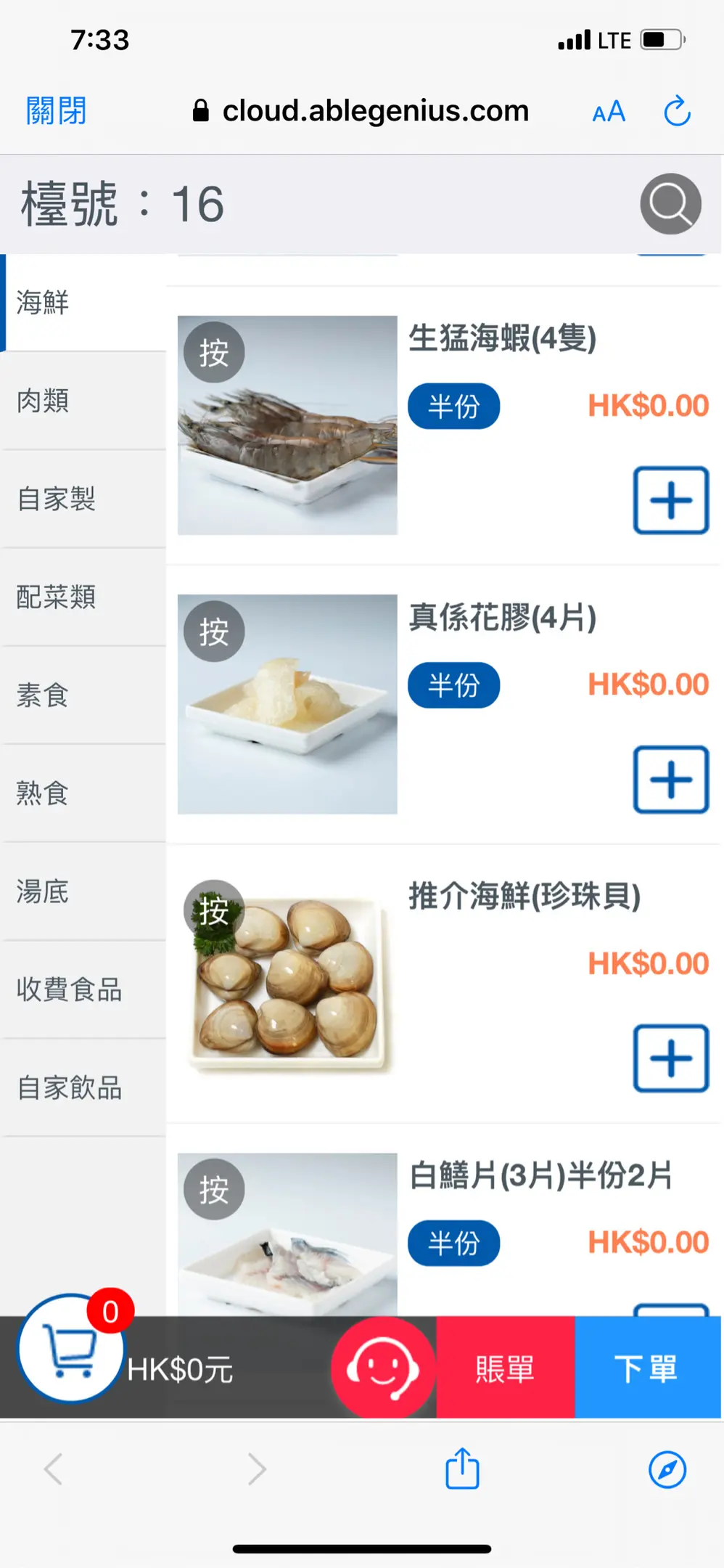Screen dimensions: 724x1568
Task: Show the 熟食 category
Action: [x=83, y=793]
